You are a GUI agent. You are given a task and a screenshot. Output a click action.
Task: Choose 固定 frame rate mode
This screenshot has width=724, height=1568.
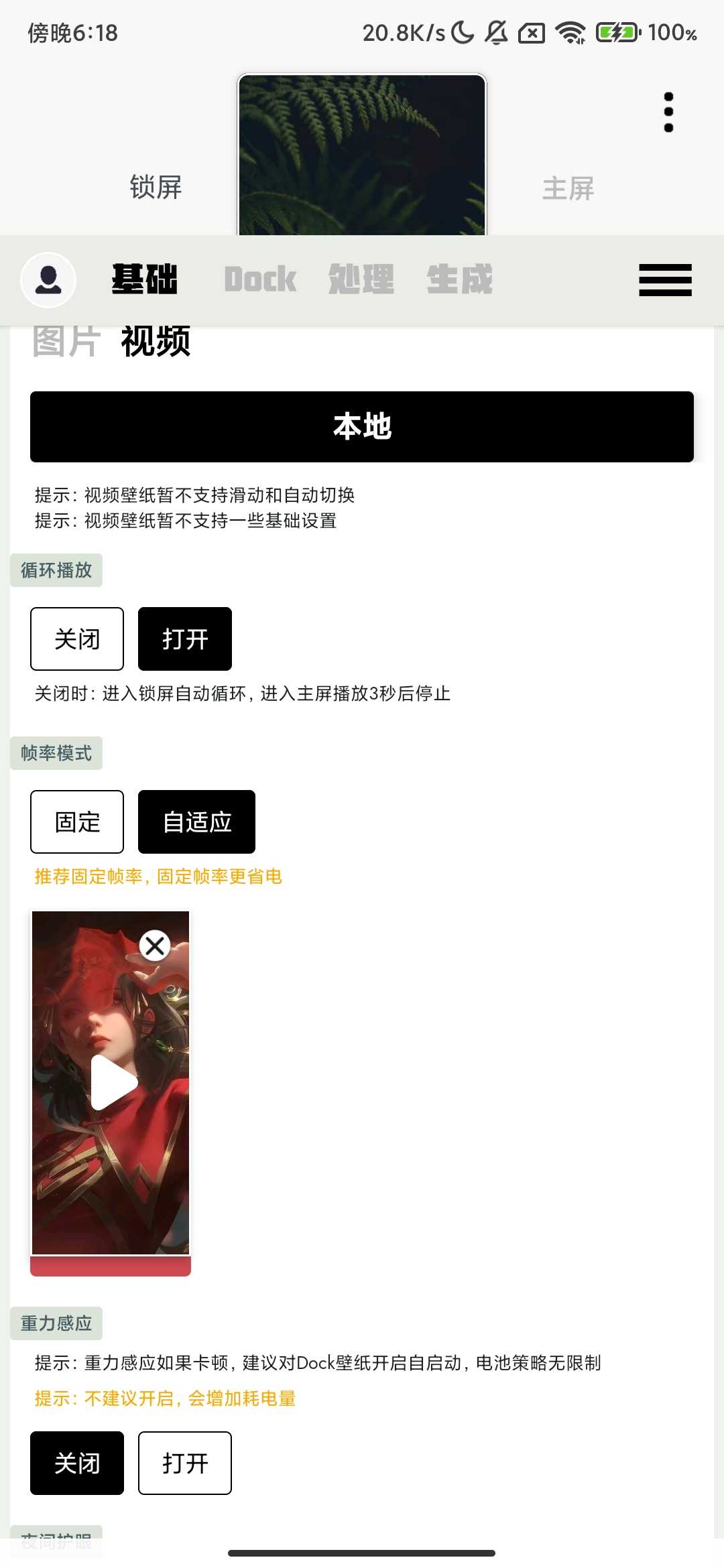pyautogui.click(x=77, y=822)
